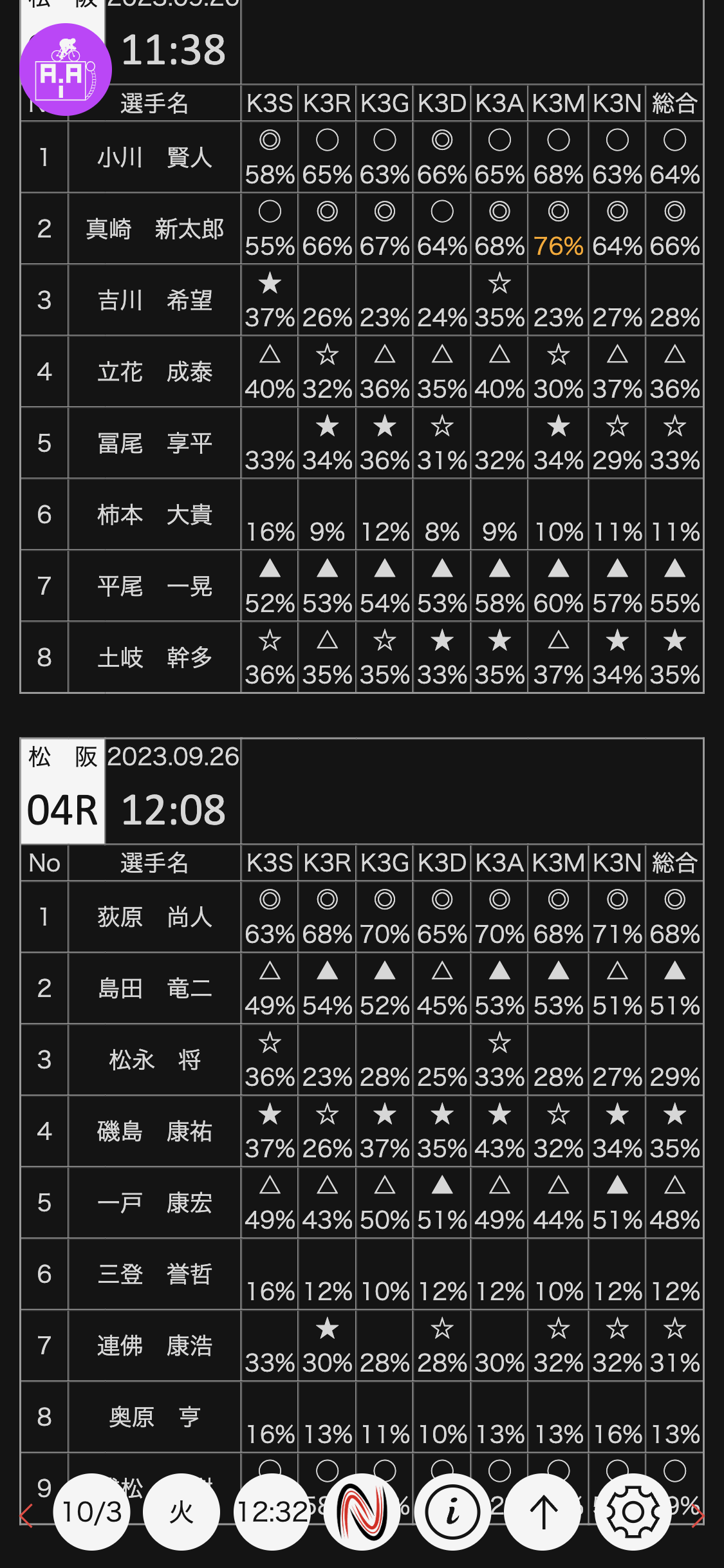Open the info button
Viewport: 724px width, 1568px height.
[452, 1511]
